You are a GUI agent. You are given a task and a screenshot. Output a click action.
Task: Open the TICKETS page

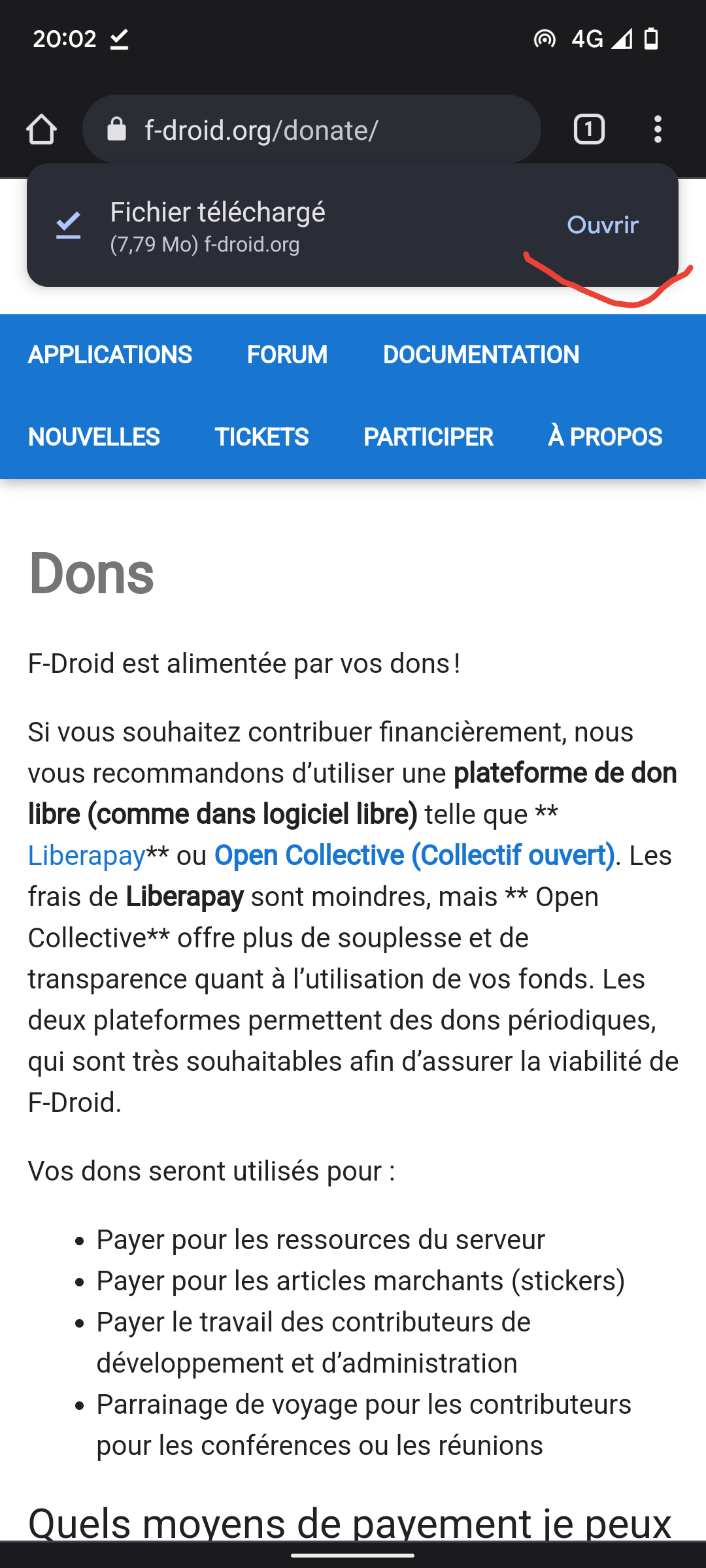(x=261, y=437)
